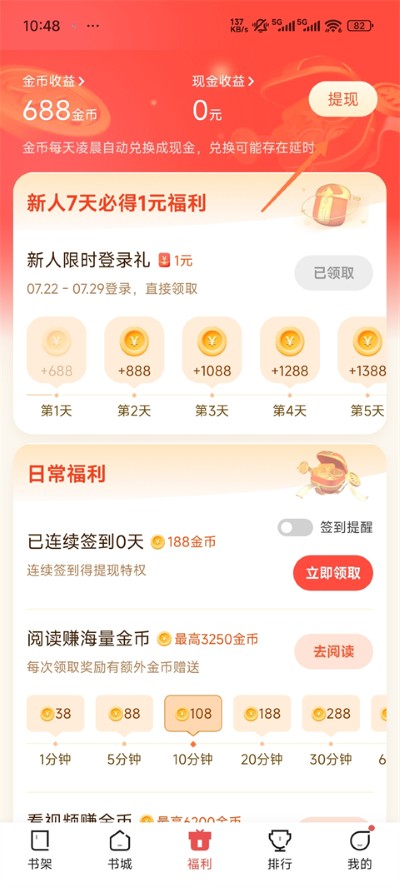This screenshot has height=888, width=400.
Task: Switch to the 书架 bookshelf tab
Action: tap(40, 851)
